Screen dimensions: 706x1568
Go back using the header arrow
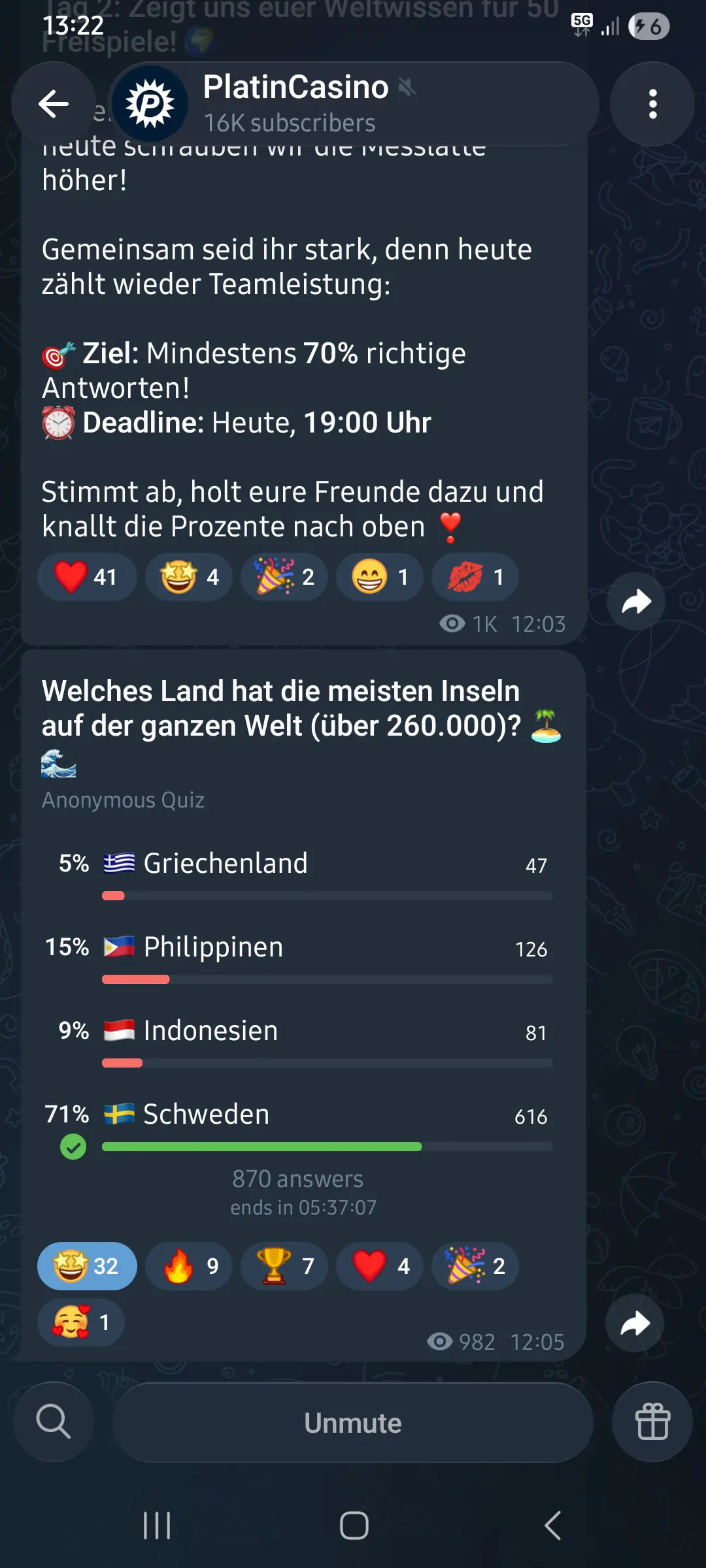pyautogui.click(x=54, y=103)
